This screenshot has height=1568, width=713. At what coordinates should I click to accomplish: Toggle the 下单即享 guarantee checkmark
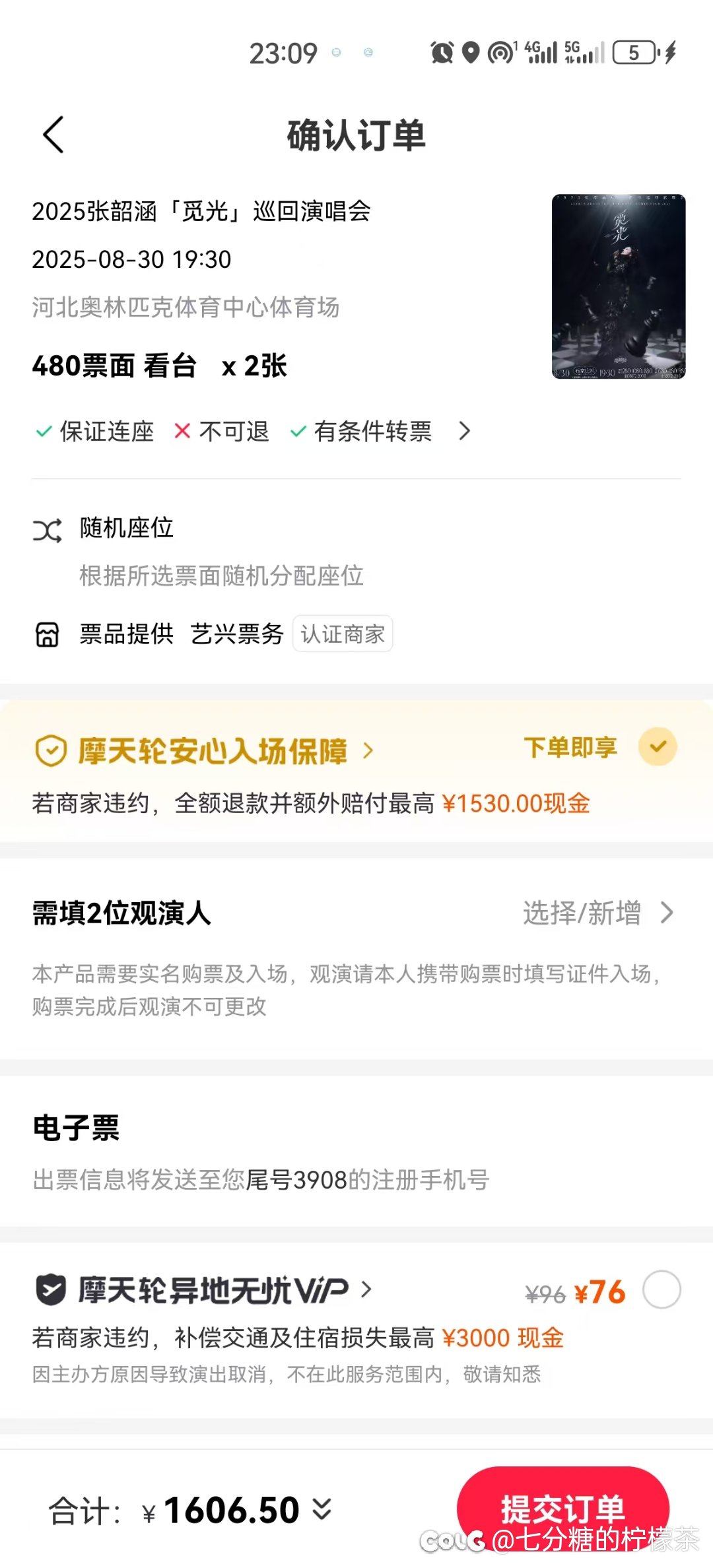point(658,747)
